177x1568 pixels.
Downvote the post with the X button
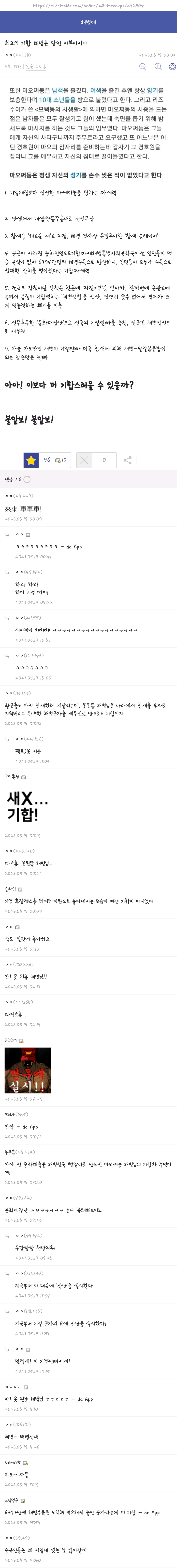(85, 460)
